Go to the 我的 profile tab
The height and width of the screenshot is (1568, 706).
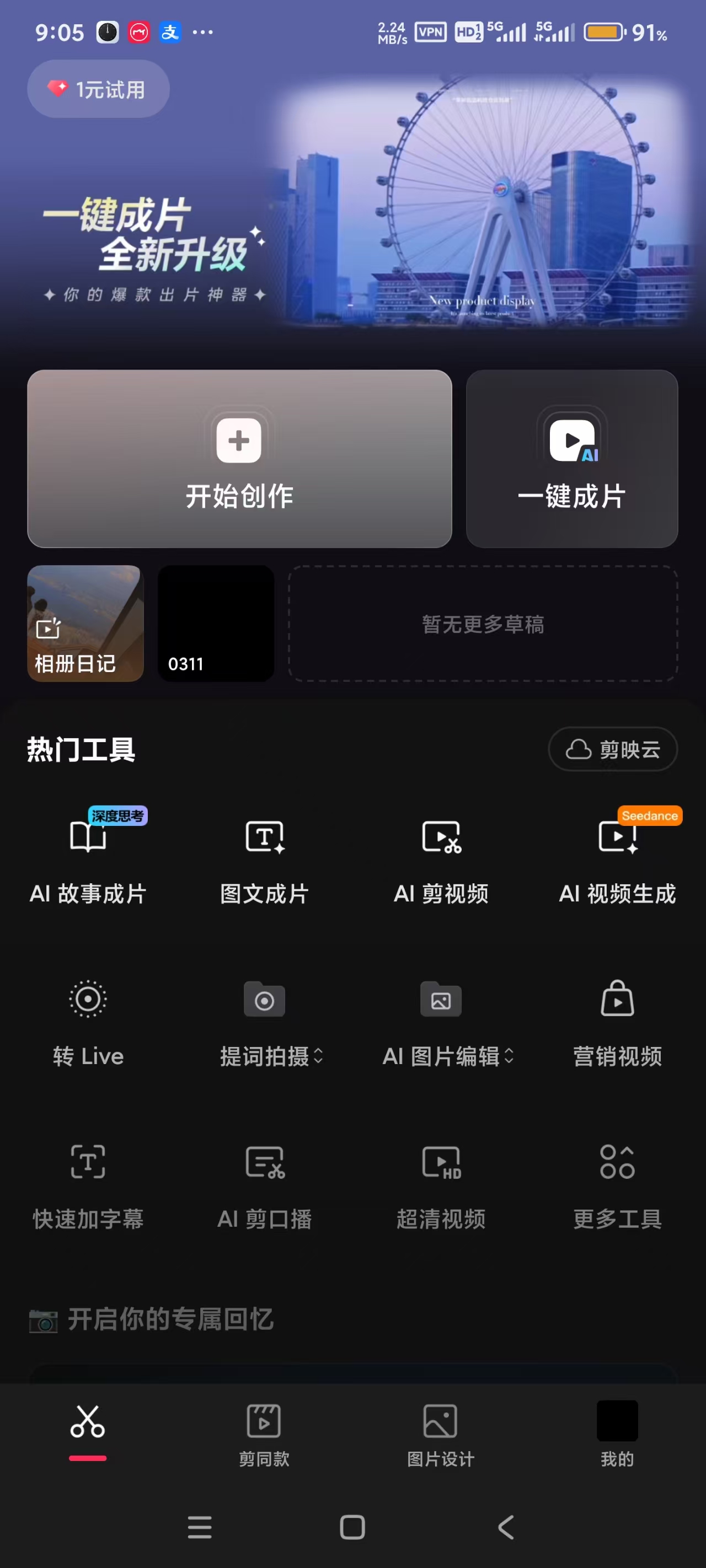pos(617,1432)
